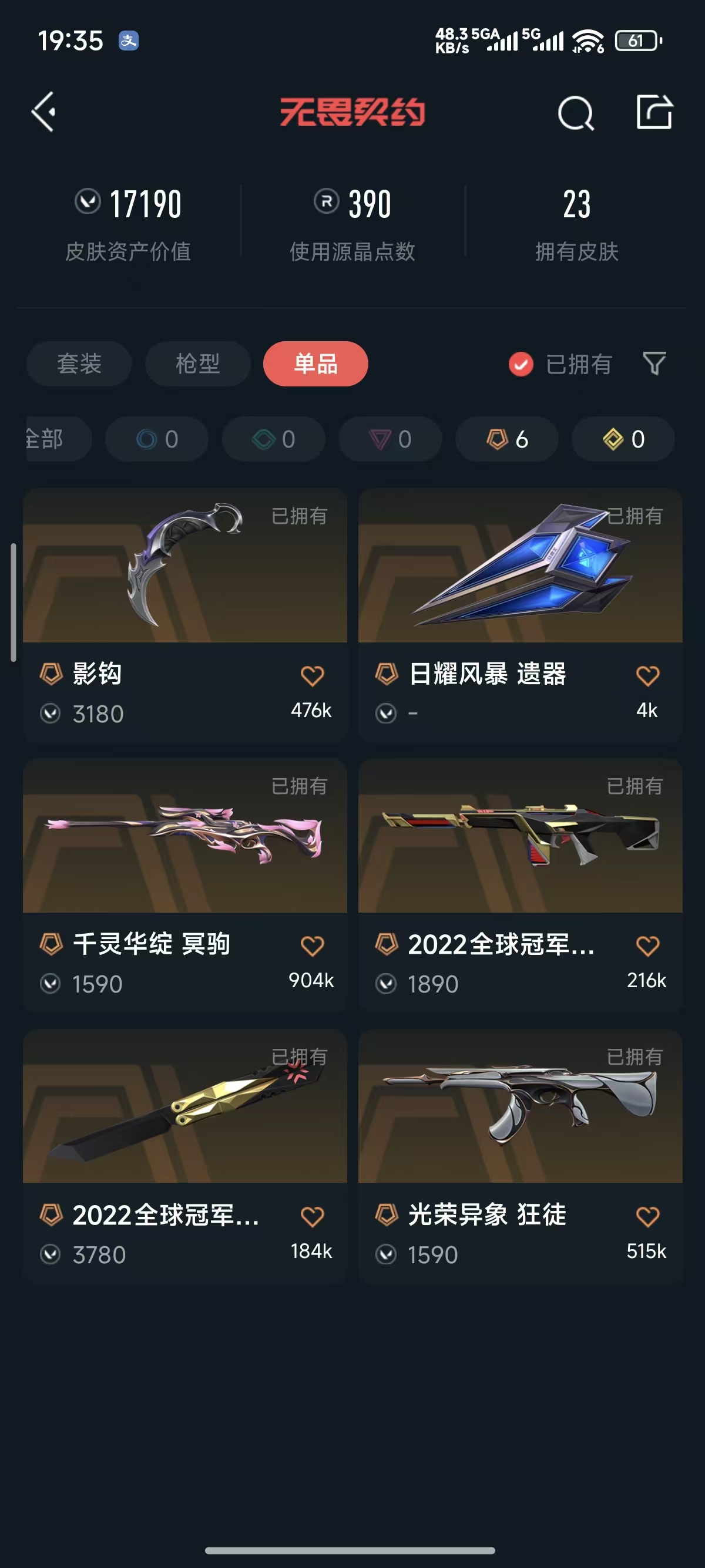This screenshot has width=705, height=1568.
Task: Open the 千灵华绽 冥驹 skin card
Action: 185,886
